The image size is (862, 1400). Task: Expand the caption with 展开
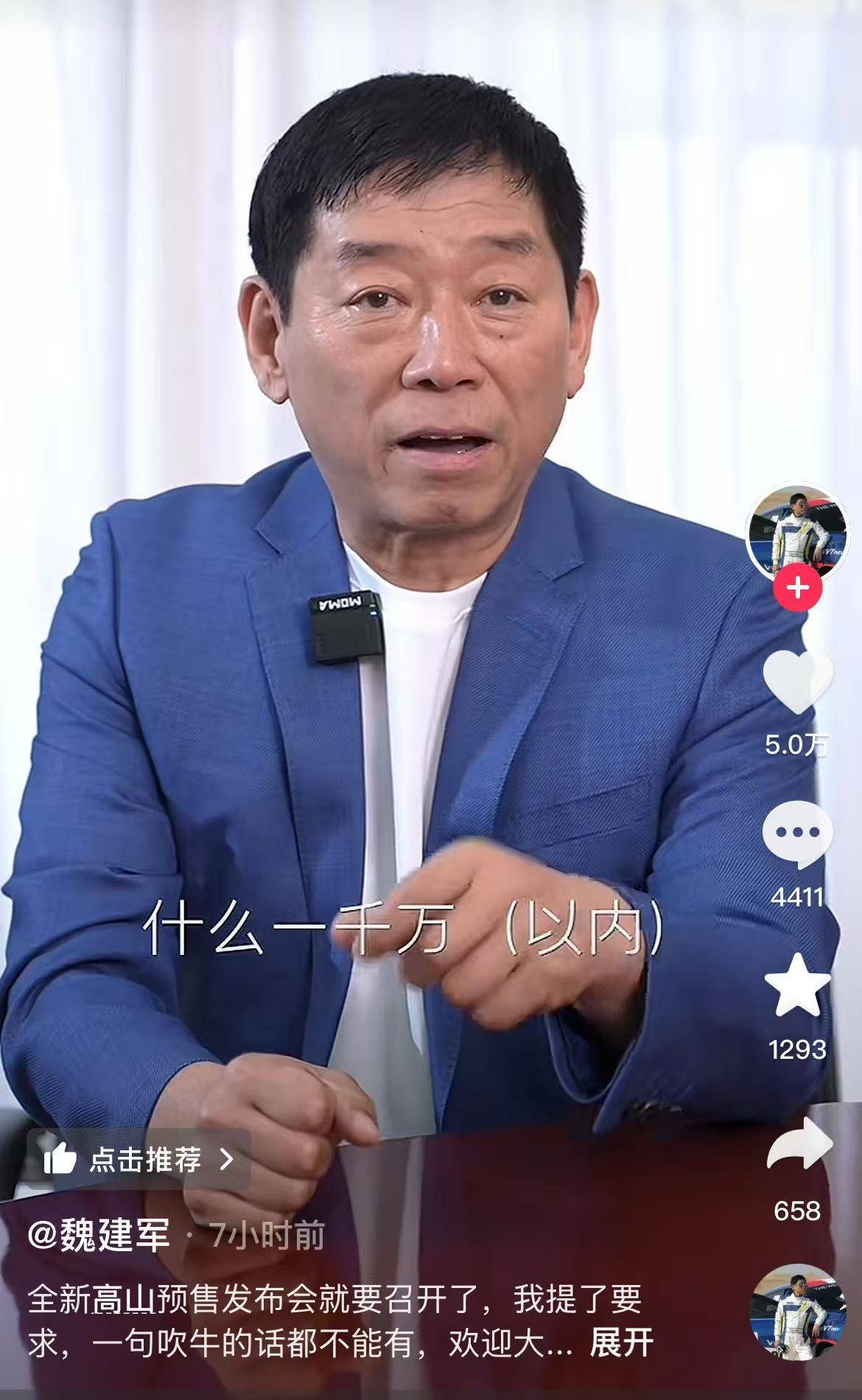[621, 1343]
